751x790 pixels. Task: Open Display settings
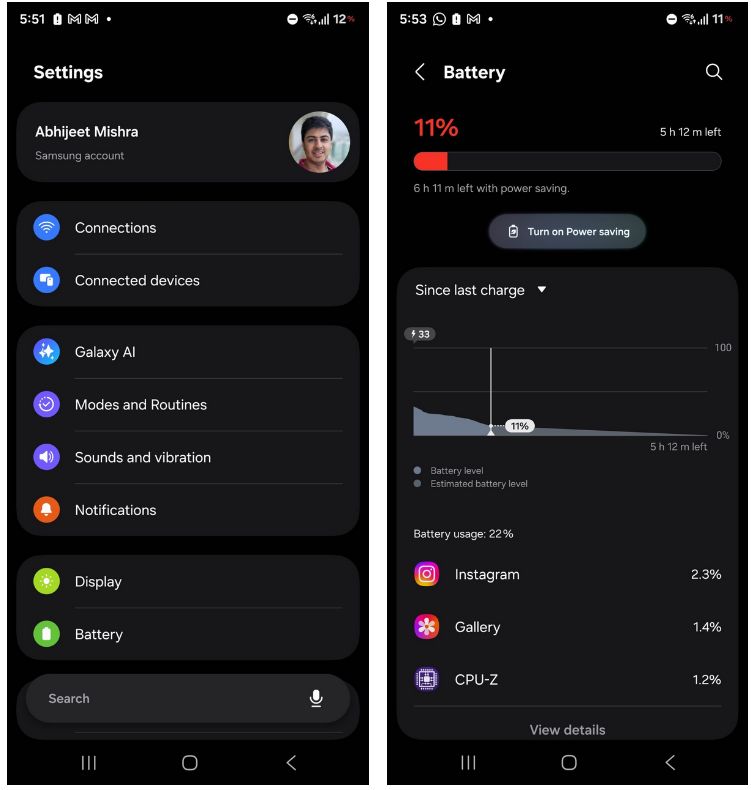tap(98, 582)
